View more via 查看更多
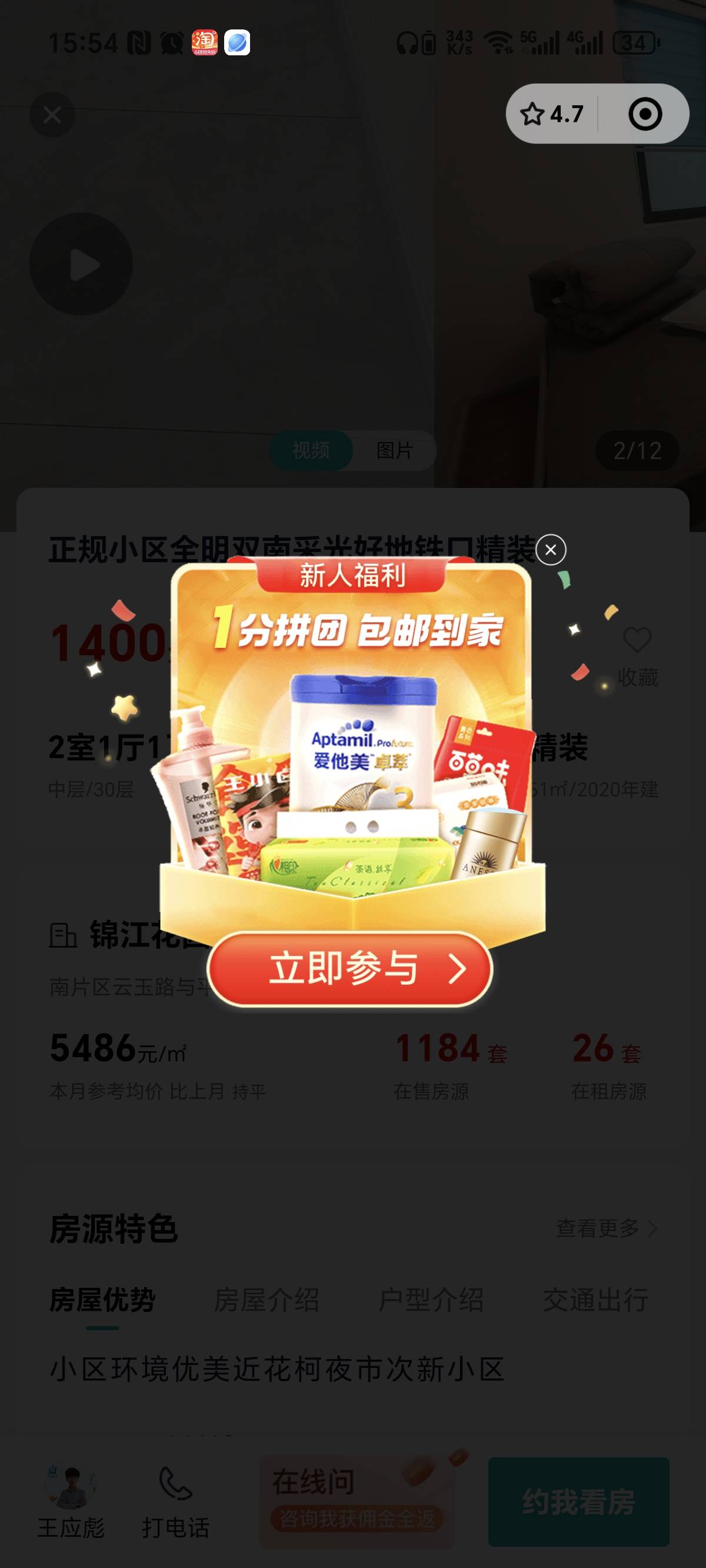This screenshot has height=1568, width=706. (605, 1228)
